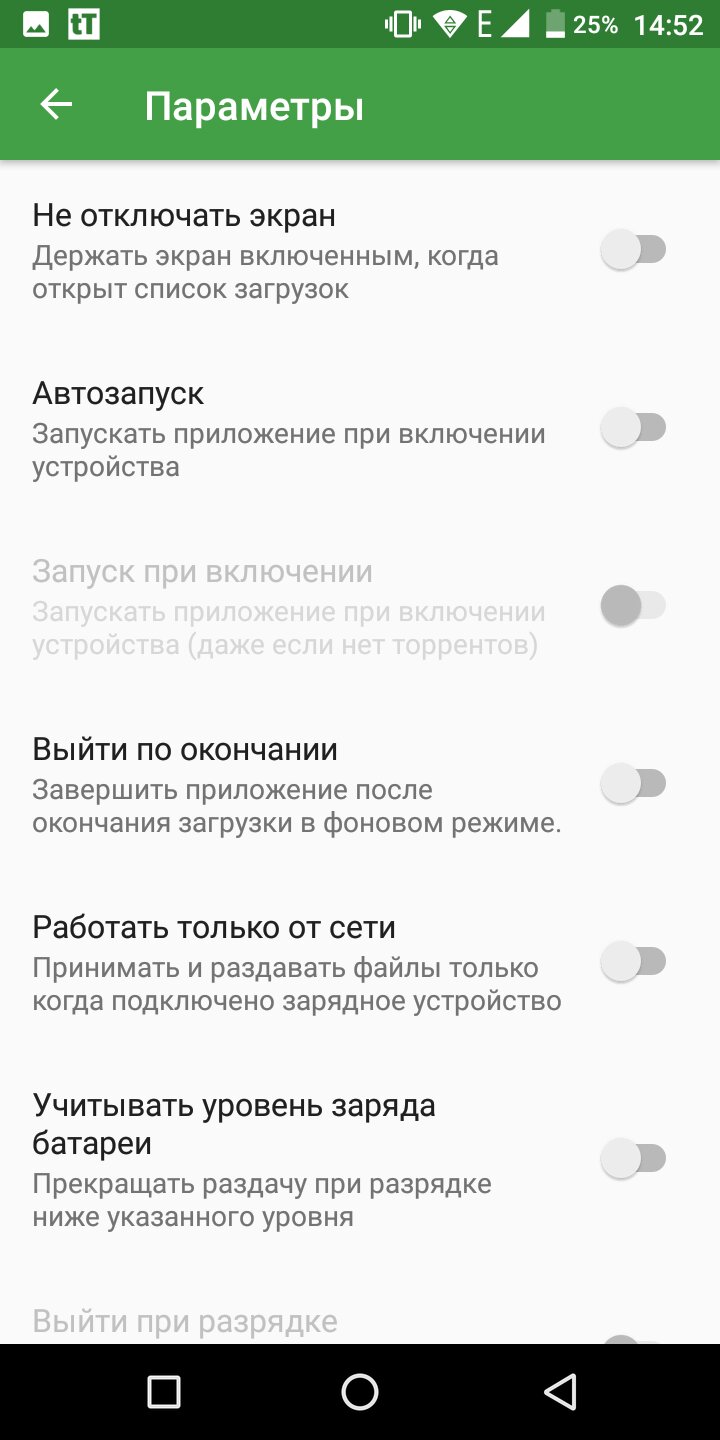Open recent apps from the navigation bar
The image size is (720, 1440).
(163, 1391)
